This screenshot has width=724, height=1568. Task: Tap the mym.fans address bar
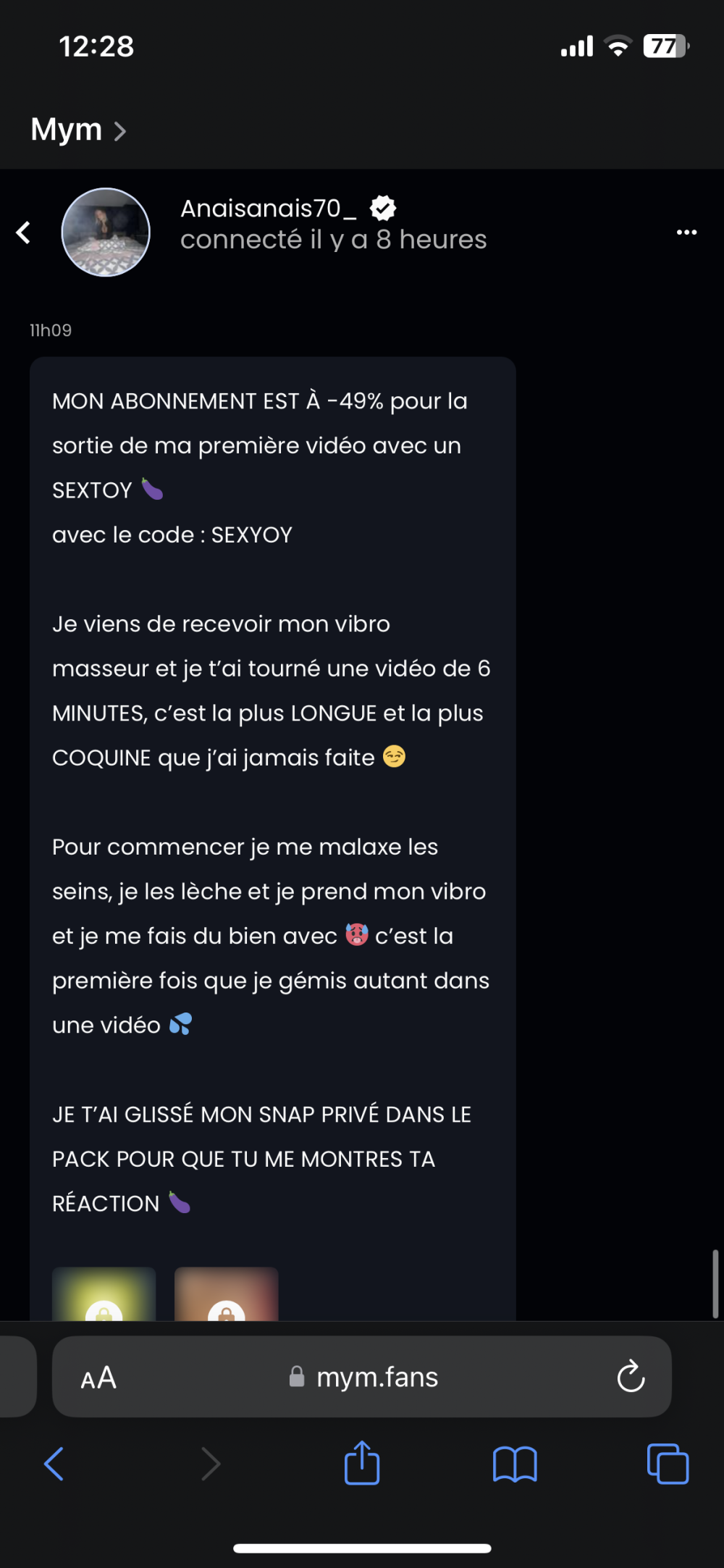pos(376,1378)
